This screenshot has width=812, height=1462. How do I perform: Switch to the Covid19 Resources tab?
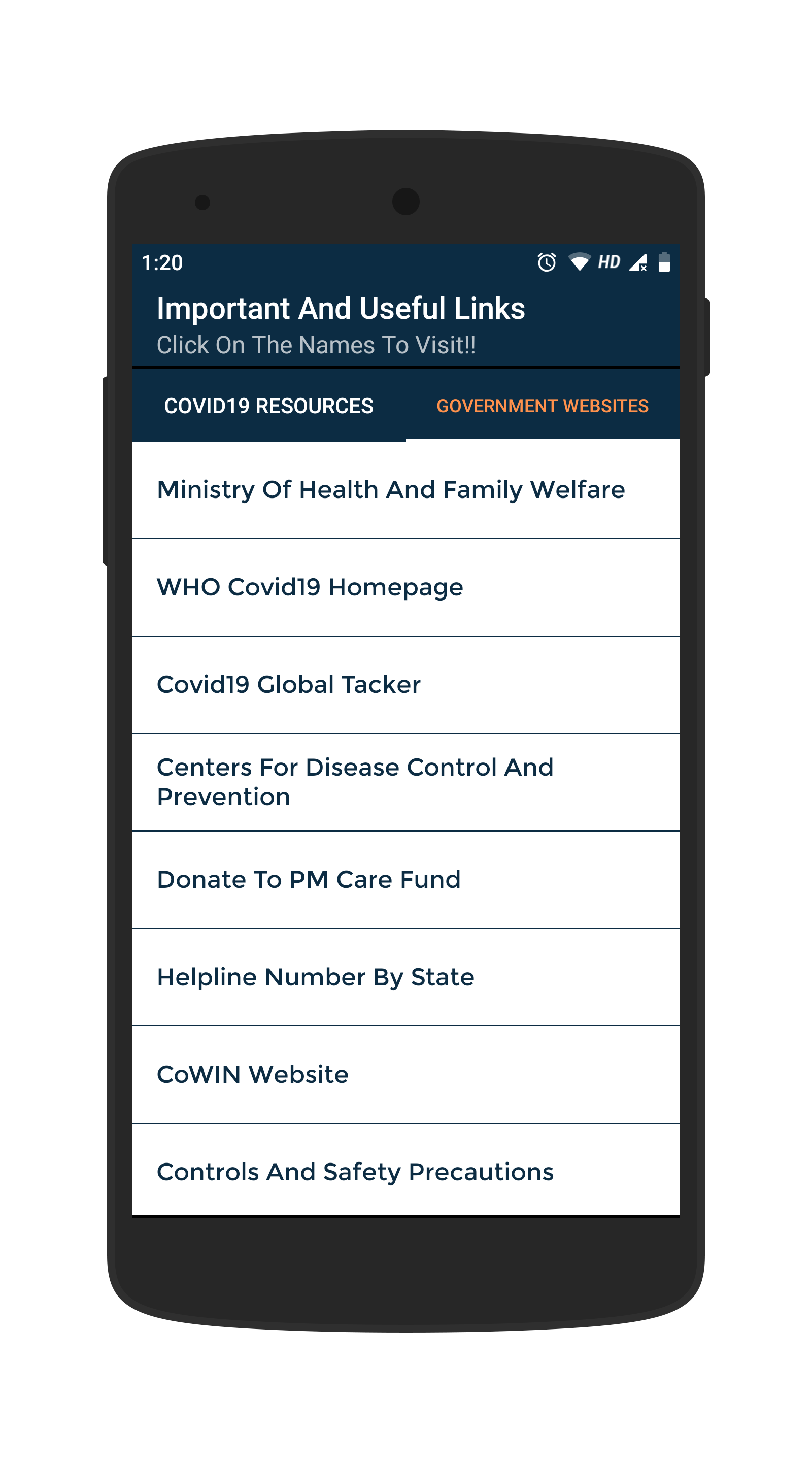tap(268, 405)
